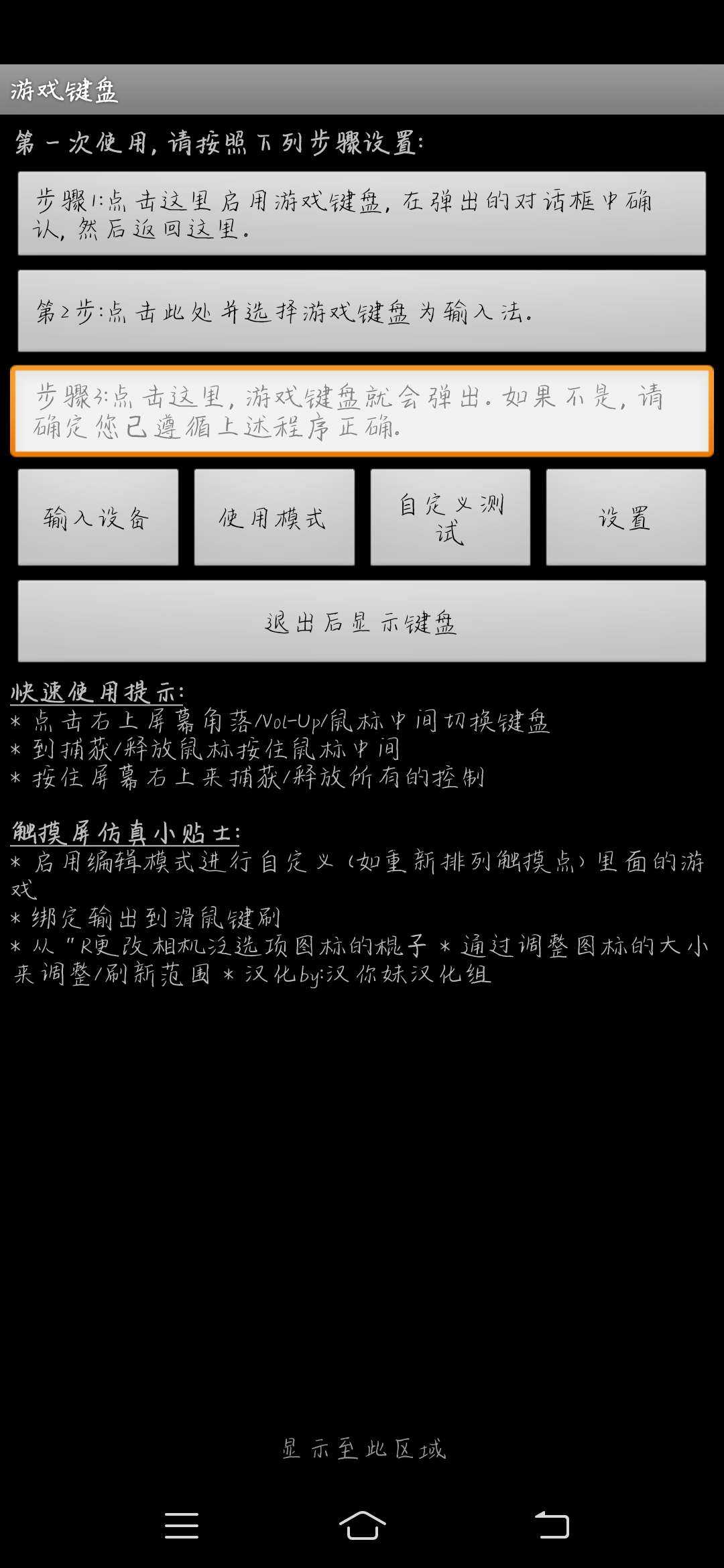Screen dimensions: 724x1568
Task: Tap 步骤1 to enable the game keyboard
Action: [x=361, y=213]
